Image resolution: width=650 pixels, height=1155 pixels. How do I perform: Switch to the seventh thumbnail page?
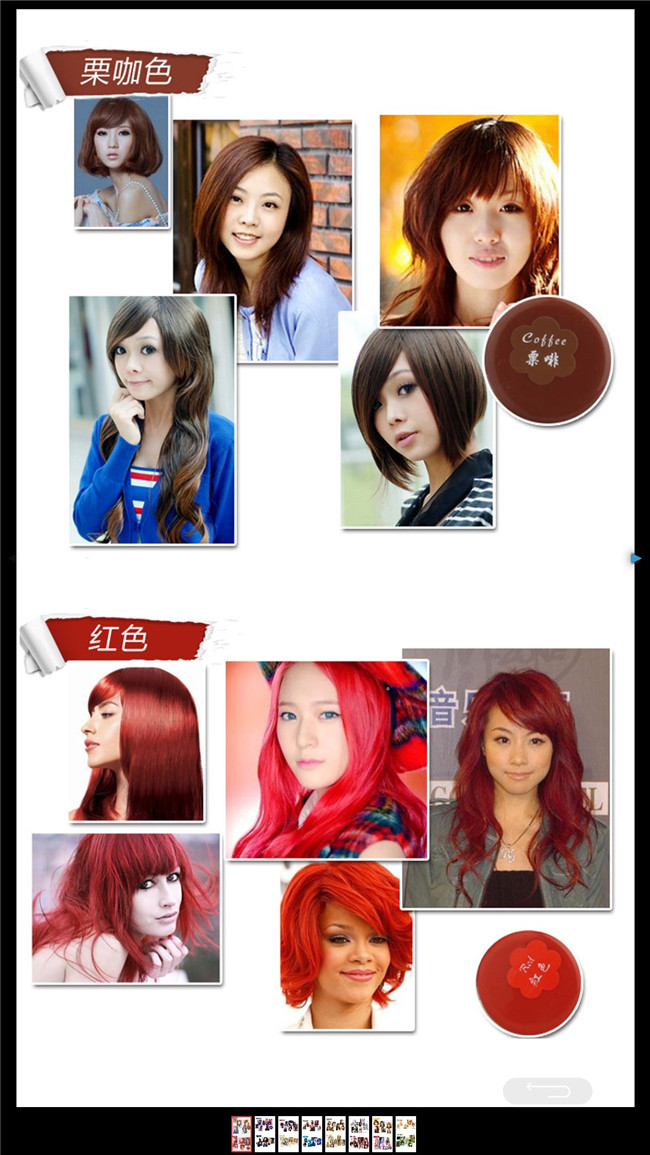point(382,1134)
